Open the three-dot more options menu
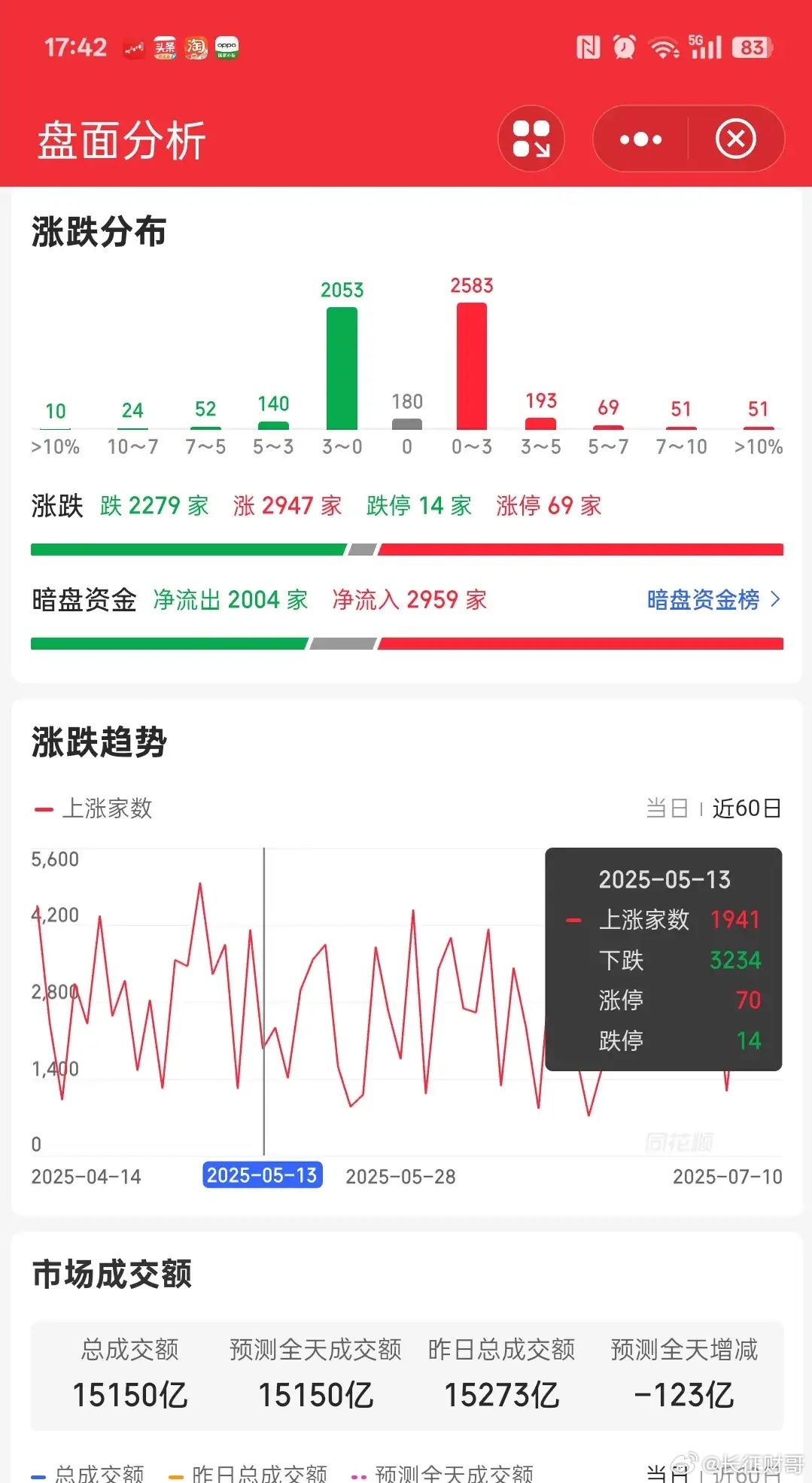The image size is (812, 1483). coord(640,139)
